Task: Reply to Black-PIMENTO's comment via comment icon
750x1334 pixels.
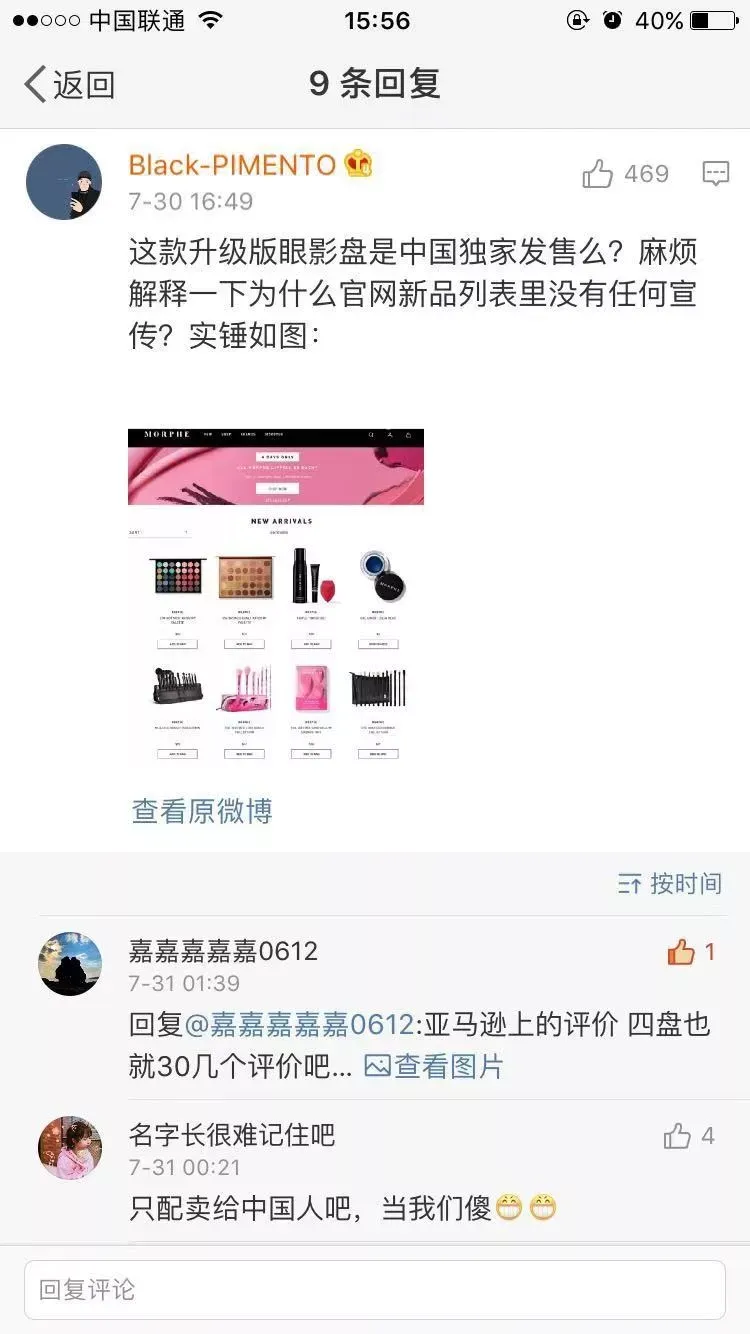Action: coord(715,174)
